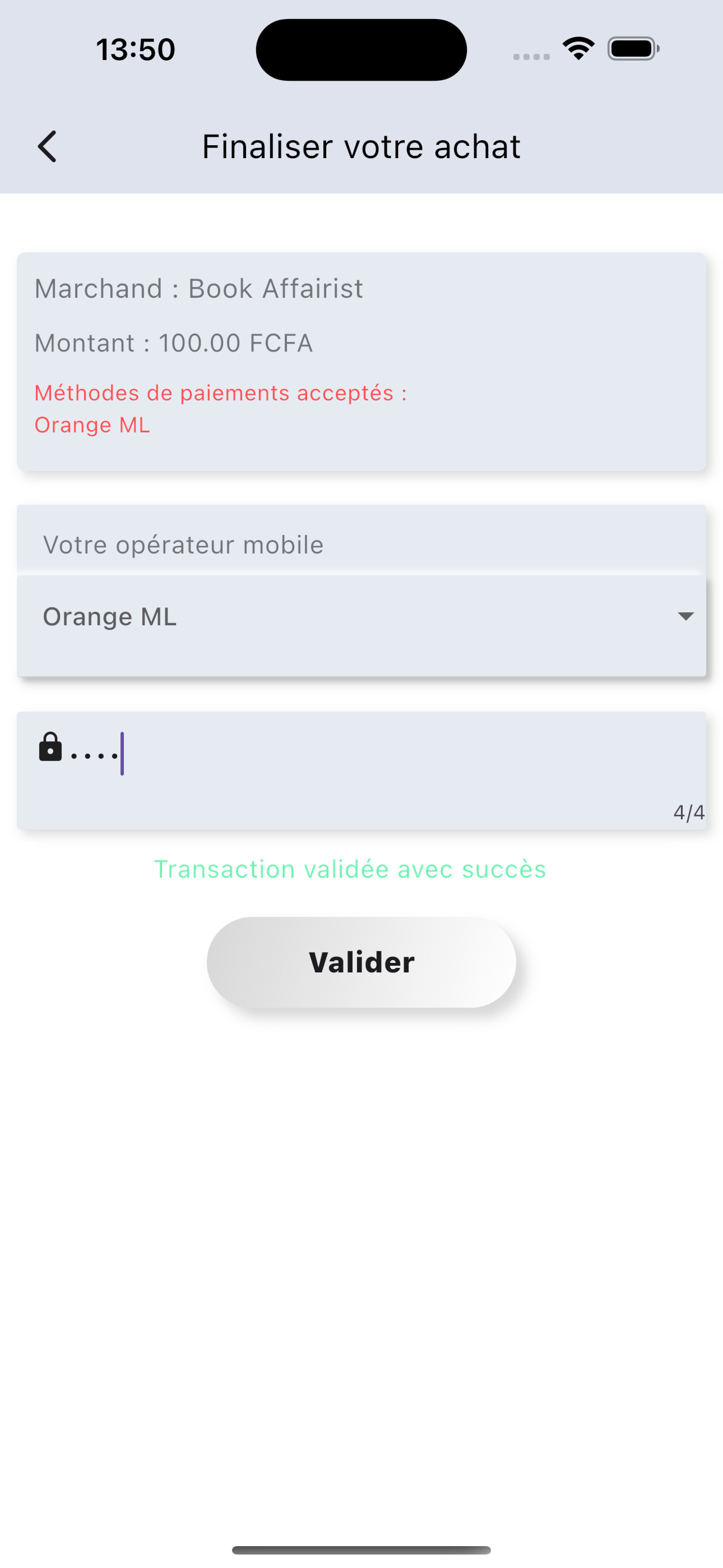The width and height of the screenshot is (723, 1568).
Task: Tap the Valider button
Action: [x=361, y=962]
